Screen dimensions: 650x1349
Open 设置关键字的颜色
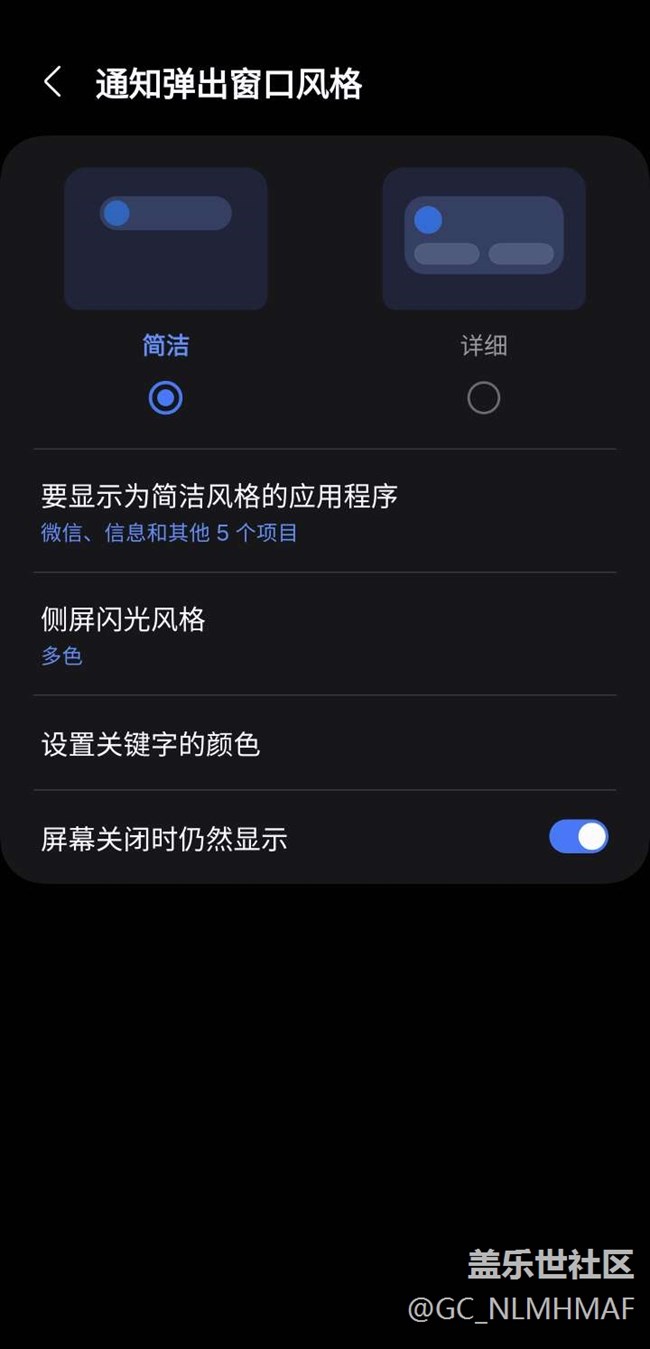pyautogui.click(x=324, y=744)
